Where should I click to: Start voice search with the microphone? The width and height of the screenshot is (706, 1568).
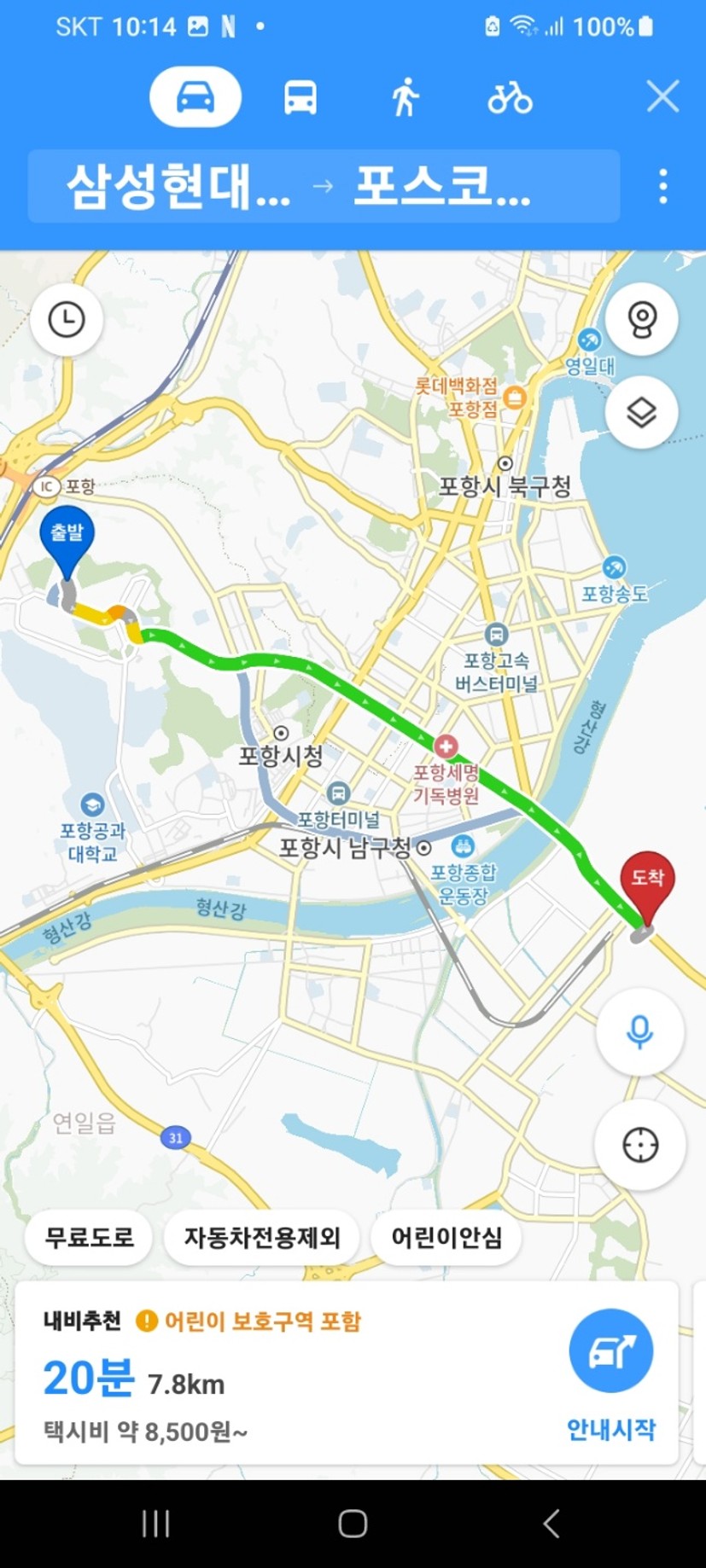click(639, 1032)
